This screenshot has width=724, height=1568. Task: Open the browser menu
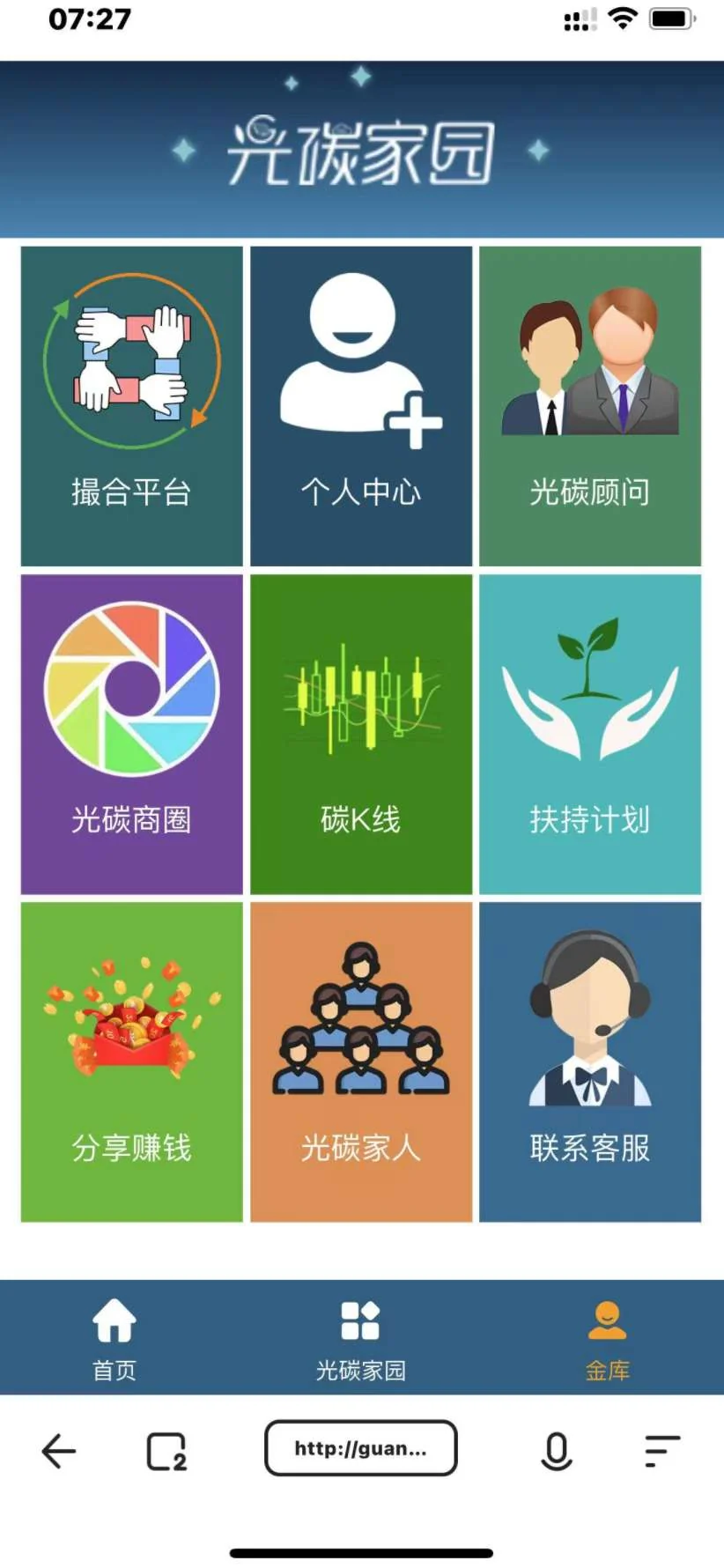coord(661,1451)
